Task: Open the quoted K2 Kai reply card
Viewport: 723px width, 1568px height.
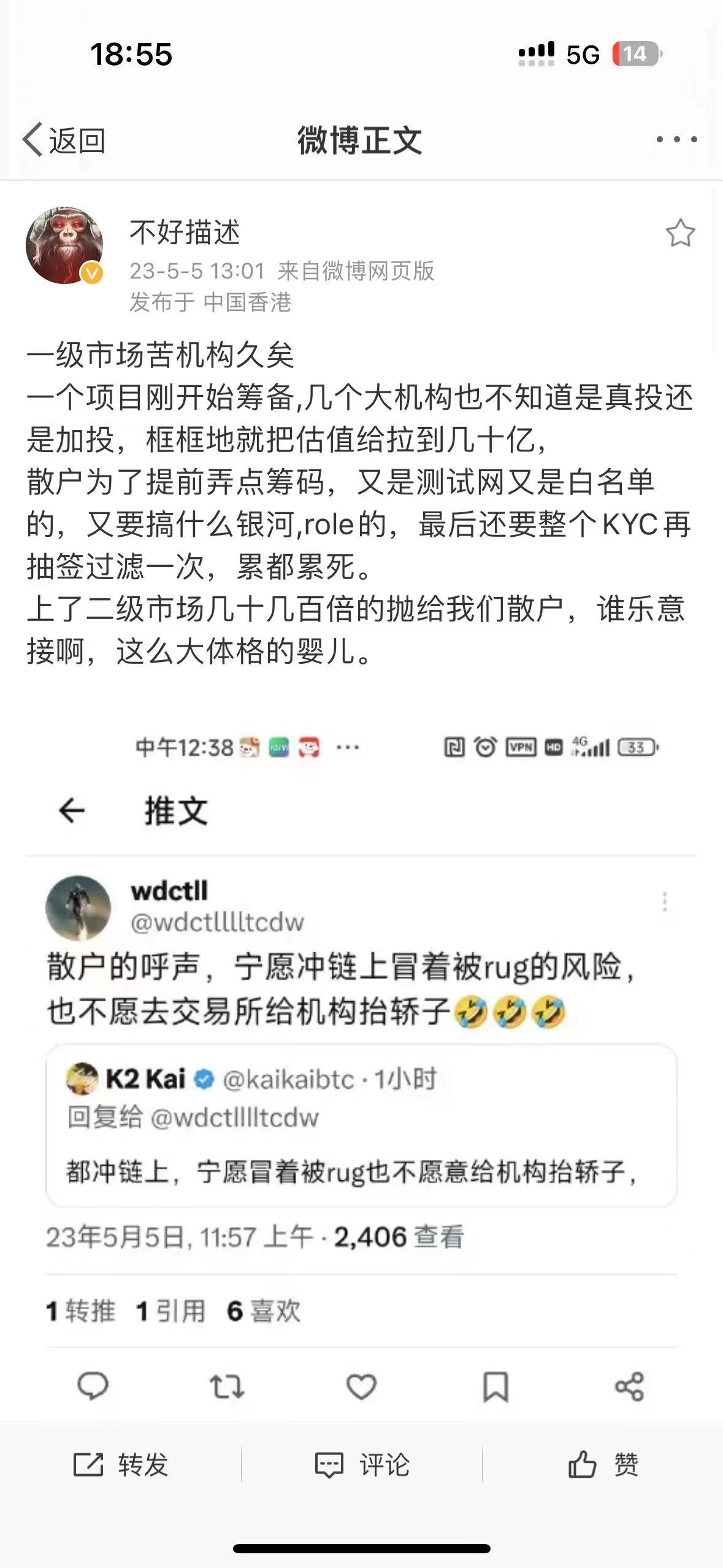Action: coord(362,1123)
